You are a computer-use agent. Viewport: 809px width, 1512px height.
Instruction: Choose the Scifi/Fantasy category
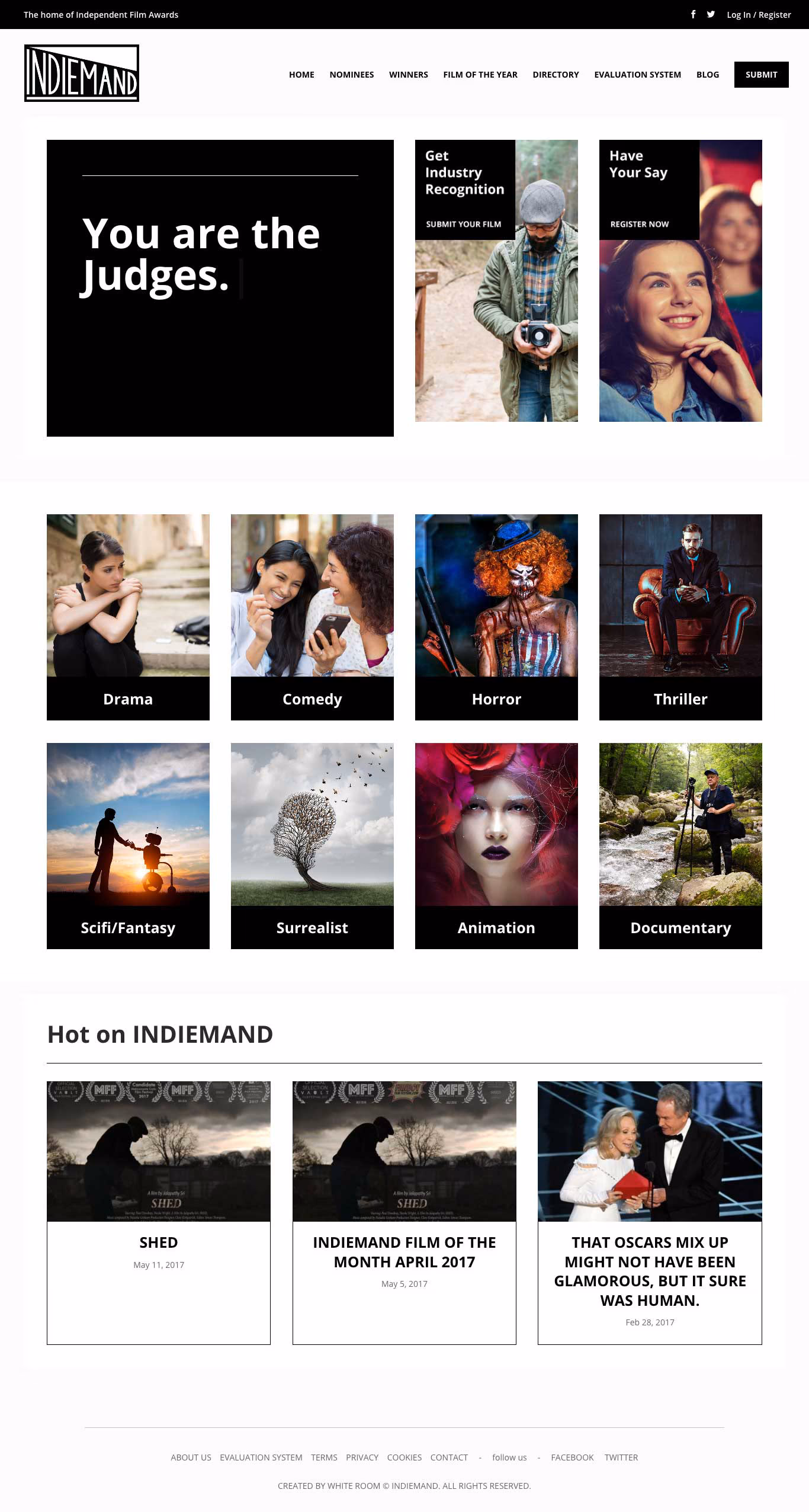coord(128,845)
